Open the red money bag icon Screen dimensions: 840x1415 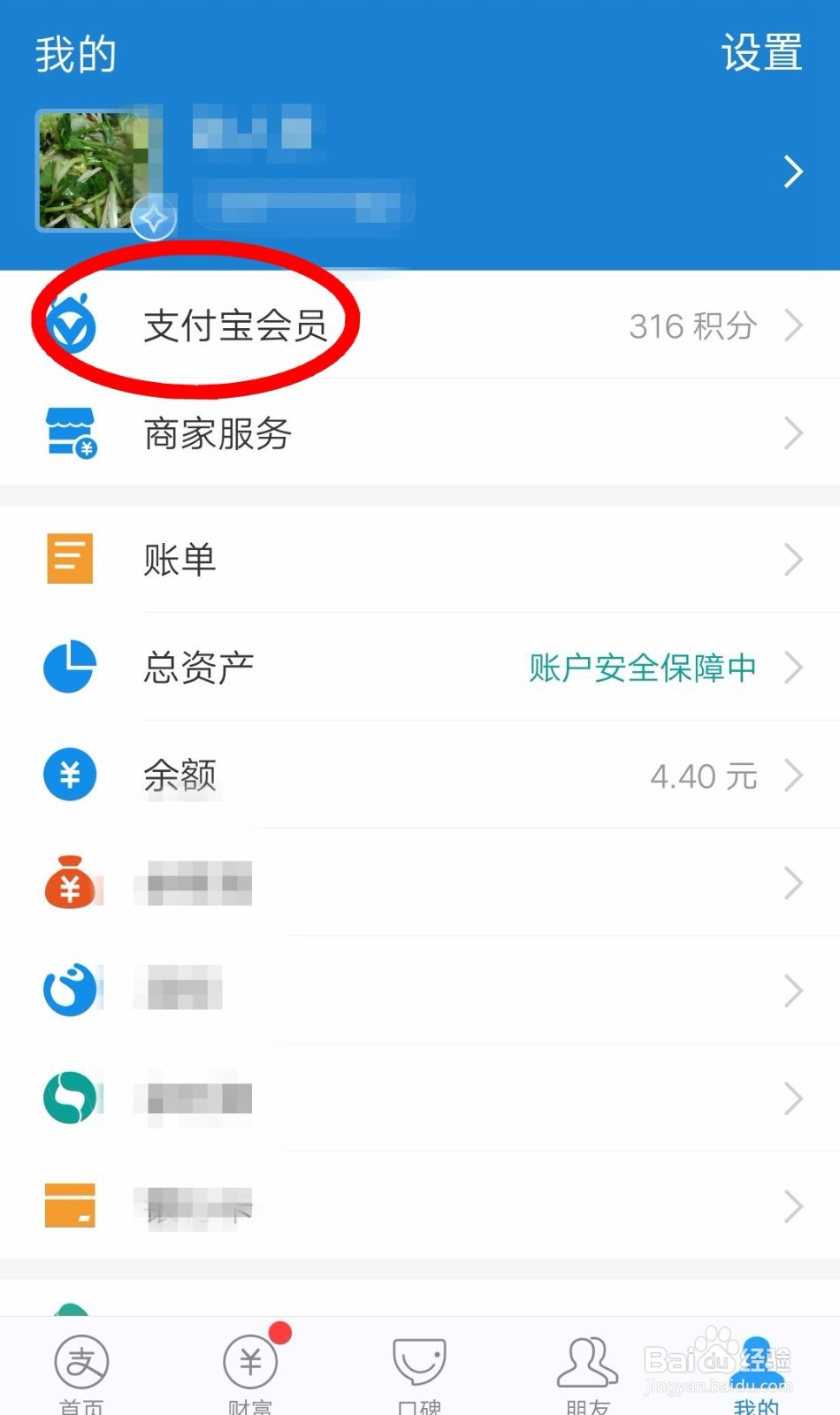69,883
